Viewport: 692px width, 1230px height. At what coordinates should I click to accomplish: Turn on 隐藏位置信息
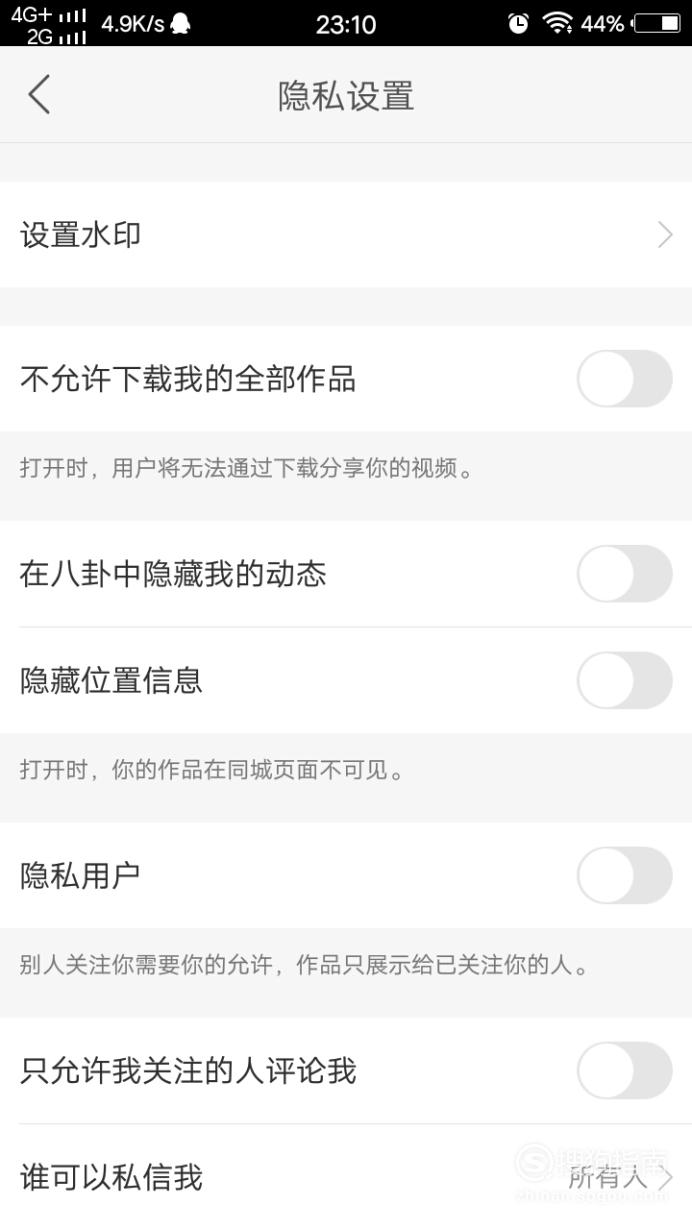(x=624, y=680)
